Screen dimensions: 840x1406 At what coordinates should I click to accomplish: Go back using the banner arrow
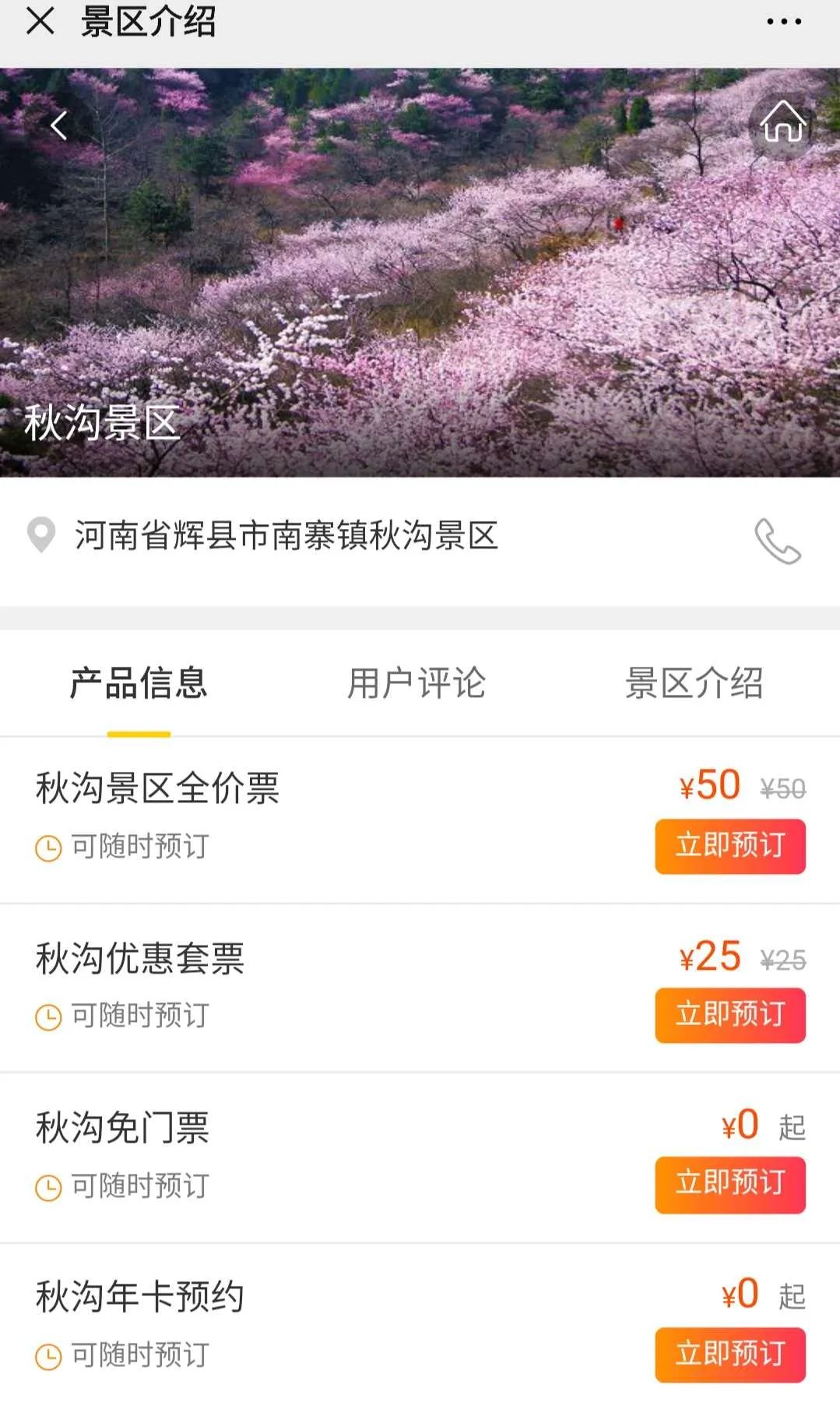(59, 125)
